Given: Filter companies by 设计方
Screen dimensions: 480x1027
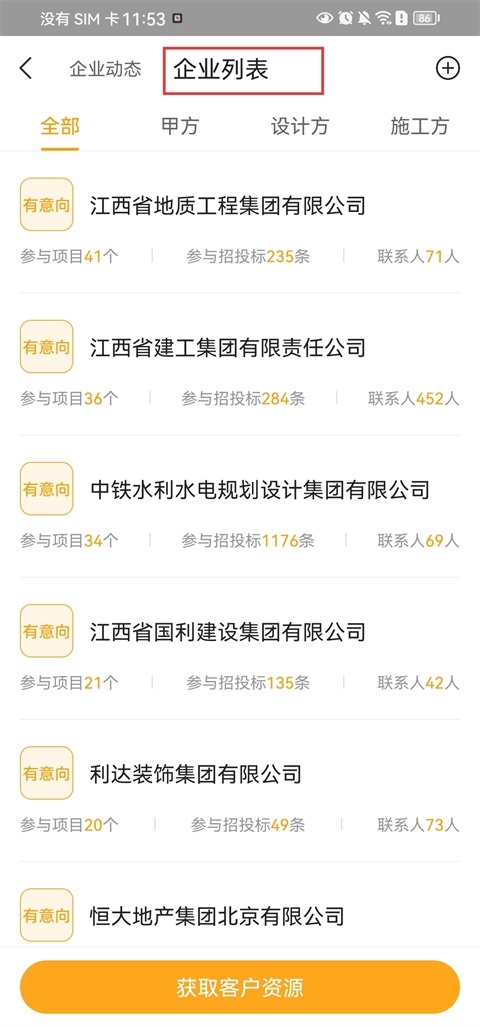Looking at the screenshot, I should (299, 126).
